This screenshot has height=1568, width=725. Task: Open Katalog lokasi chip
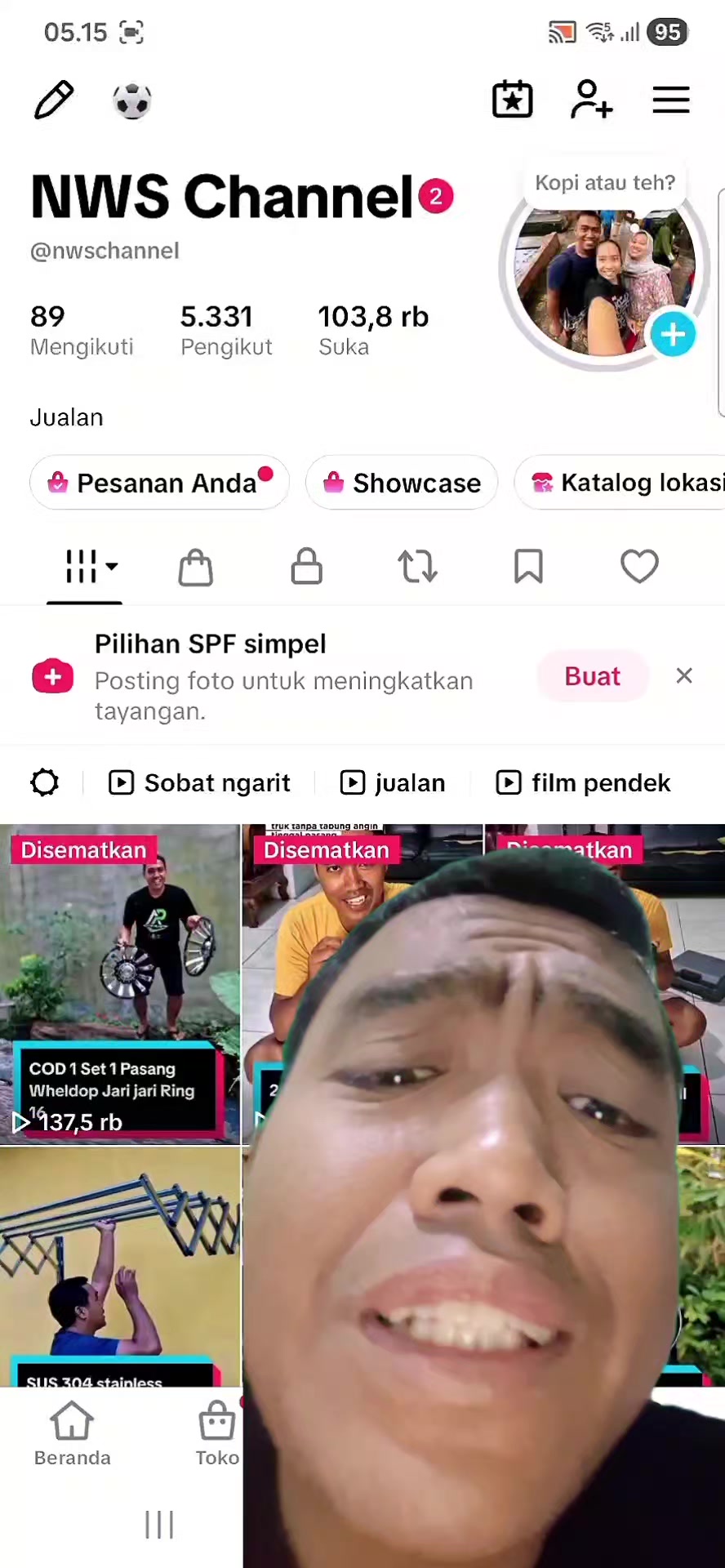coord(620,483)
